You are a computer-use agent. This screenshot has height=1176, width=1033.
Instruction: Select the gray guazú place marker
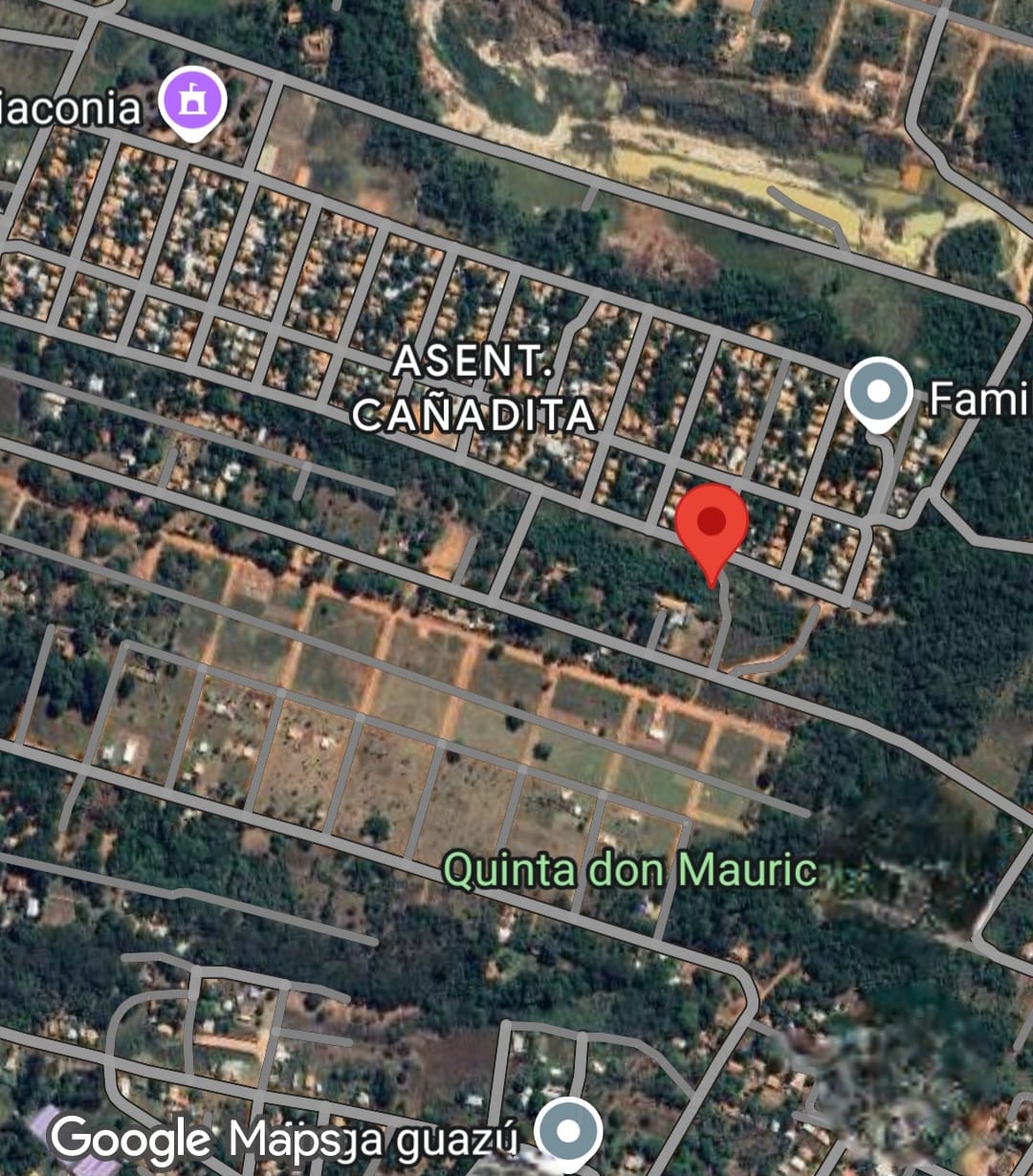(x=568, y=1133)
